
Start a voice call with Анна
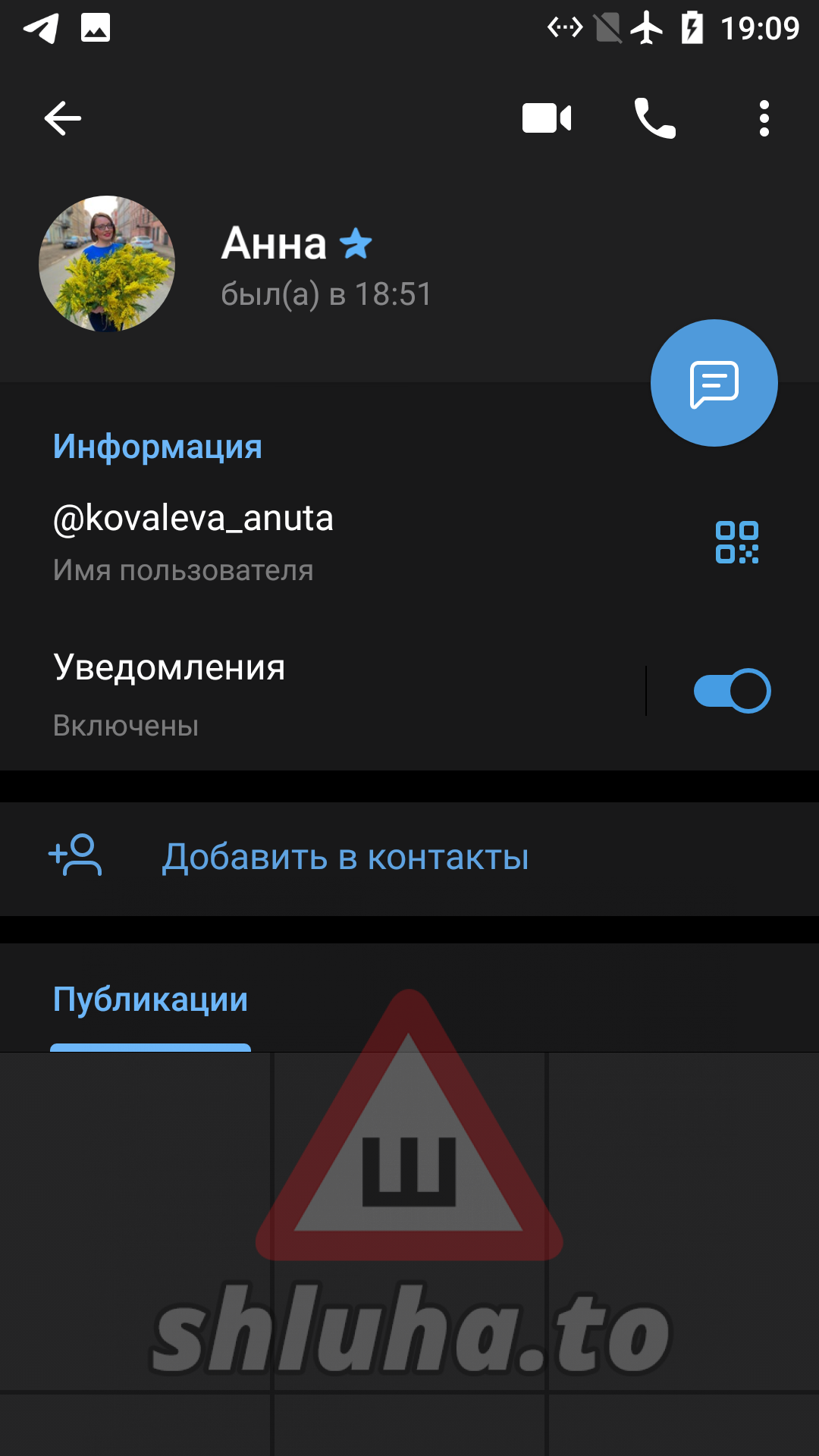click(655, 118)
